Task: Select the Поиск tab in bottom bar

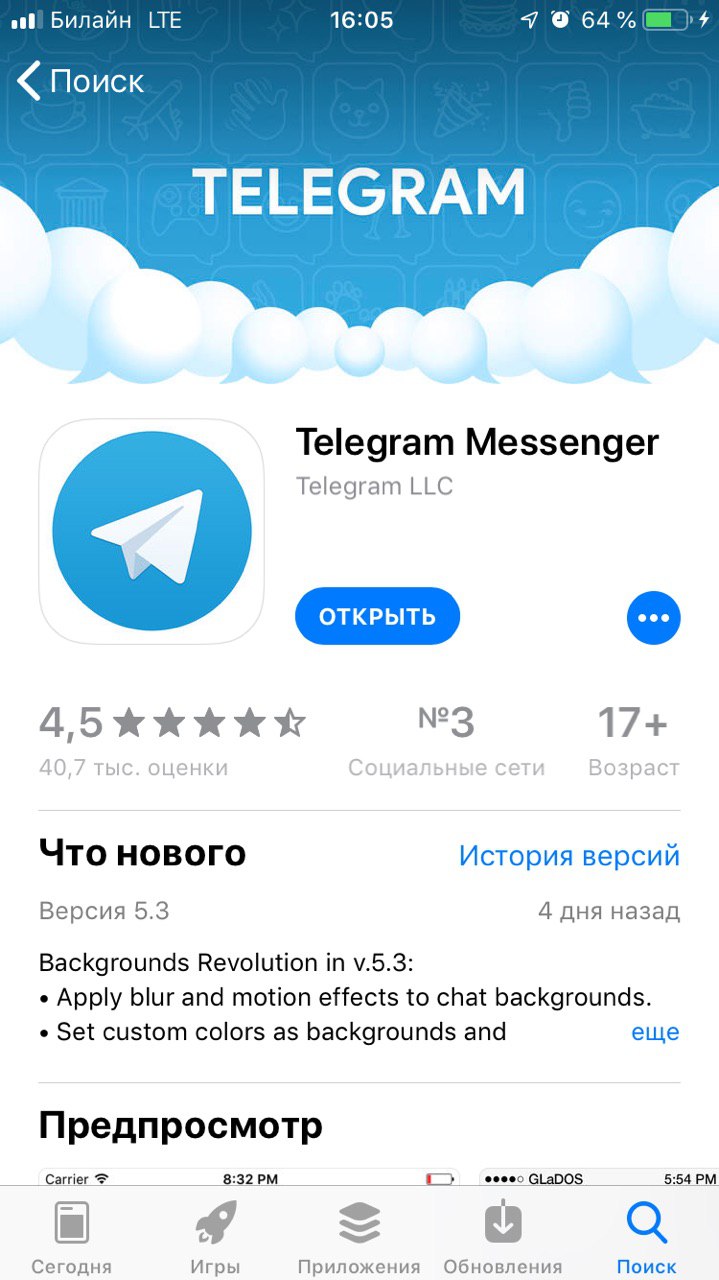Action: (x=646, y=1236)
